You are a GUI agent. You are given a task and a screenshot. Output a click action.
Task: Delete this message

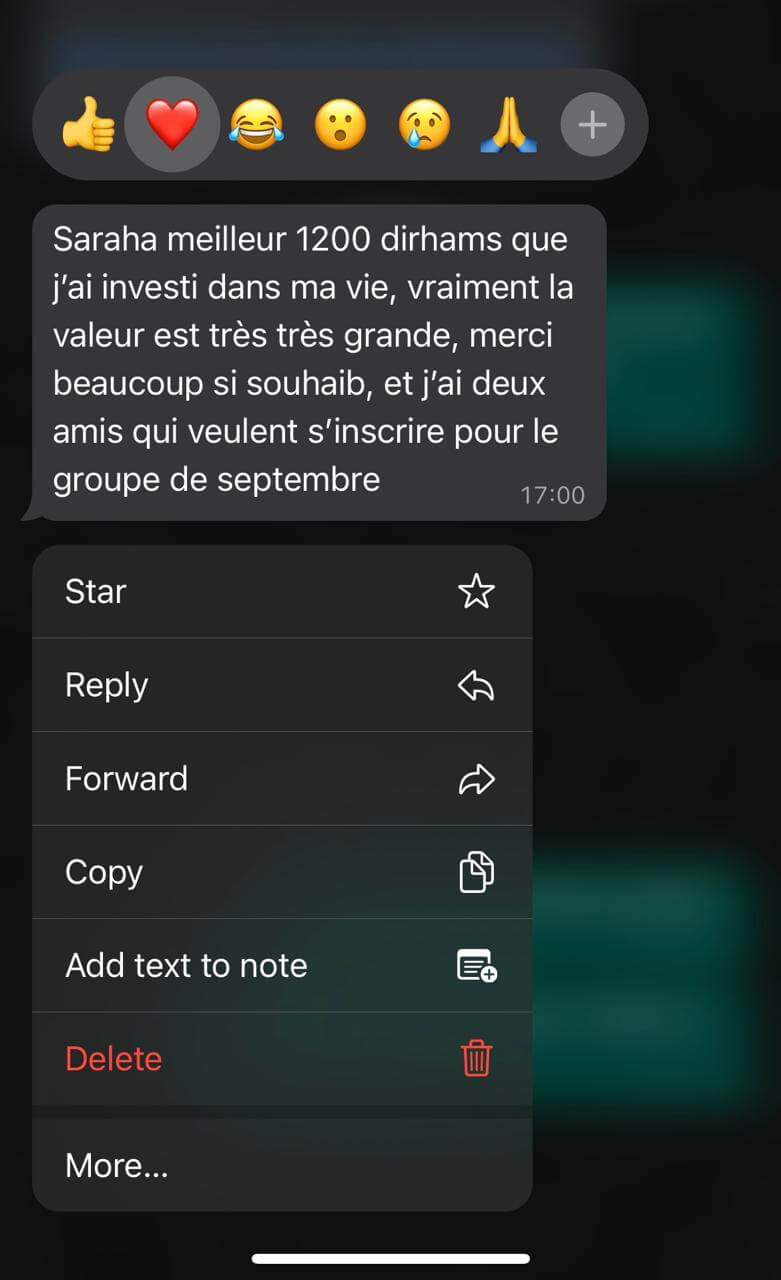(282, 1058)
